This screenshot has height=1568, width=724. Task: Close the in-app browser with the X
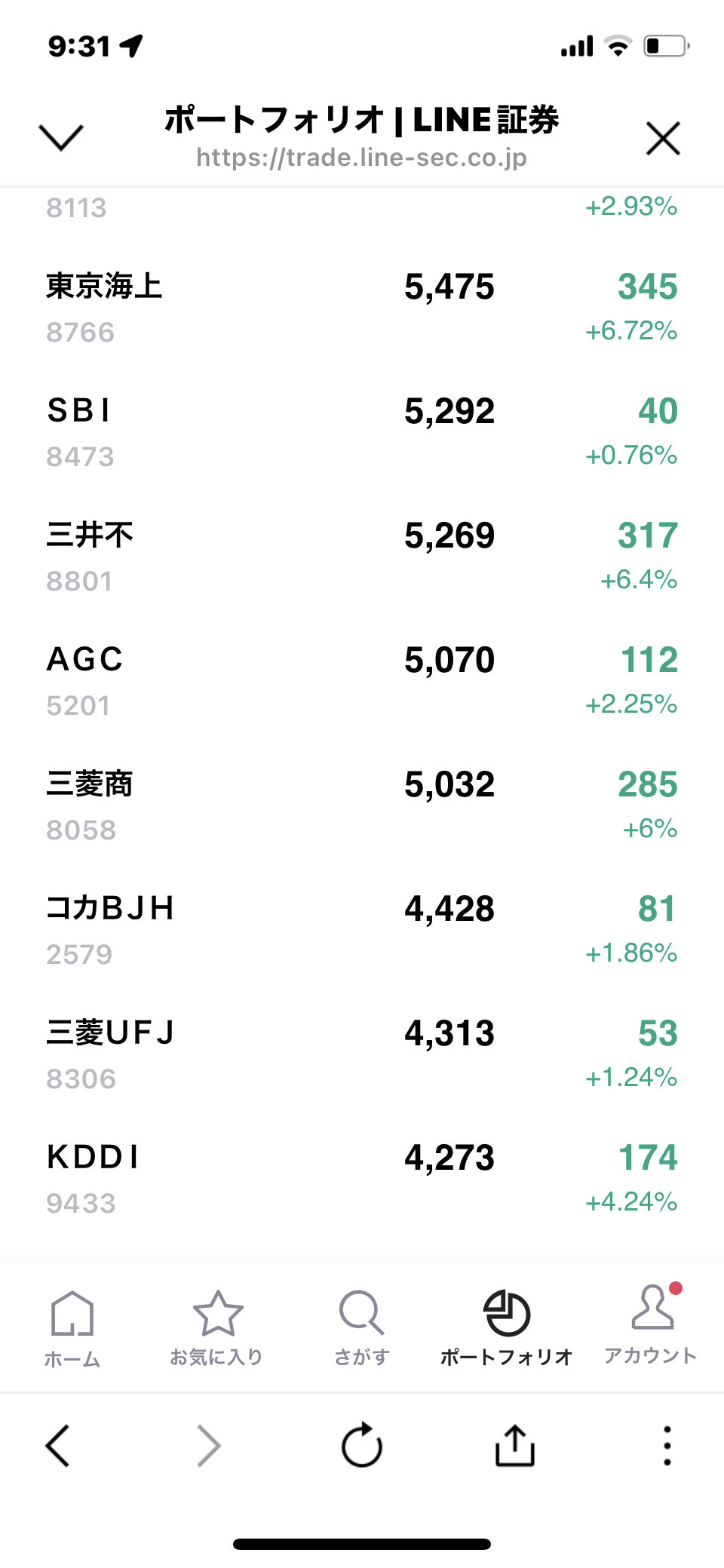point(663,139)
